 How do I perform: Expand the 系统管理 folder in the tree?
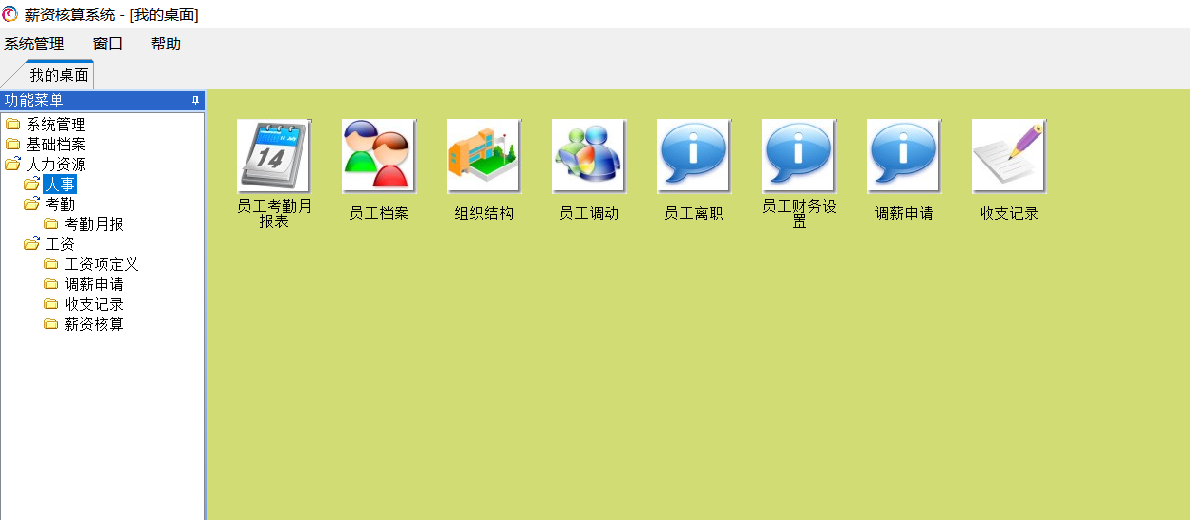point(55,125)
